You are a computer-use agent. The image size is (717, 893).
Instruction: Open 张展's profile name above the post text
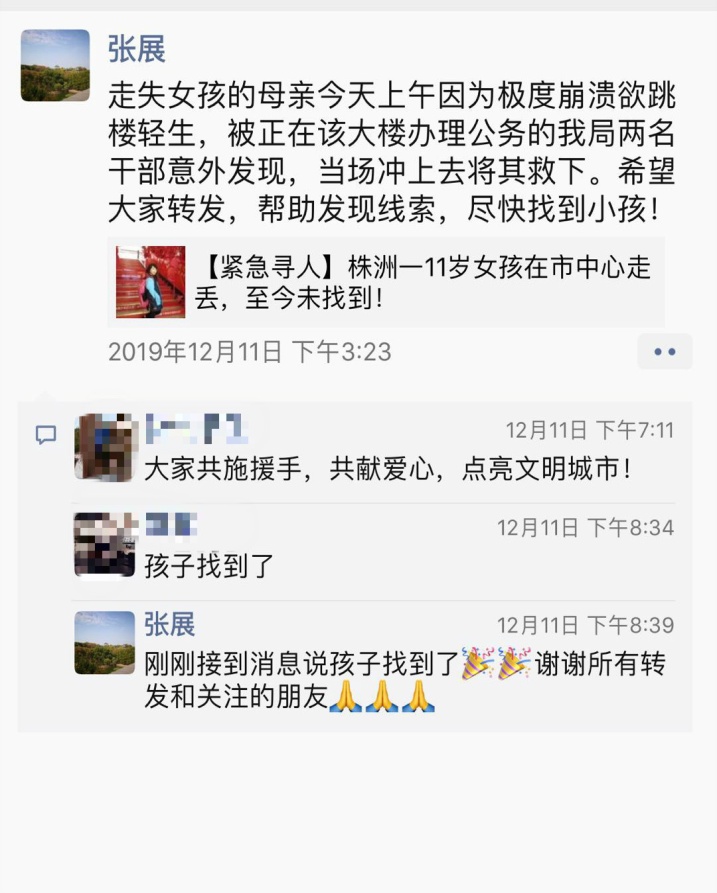tap(137, 48)
